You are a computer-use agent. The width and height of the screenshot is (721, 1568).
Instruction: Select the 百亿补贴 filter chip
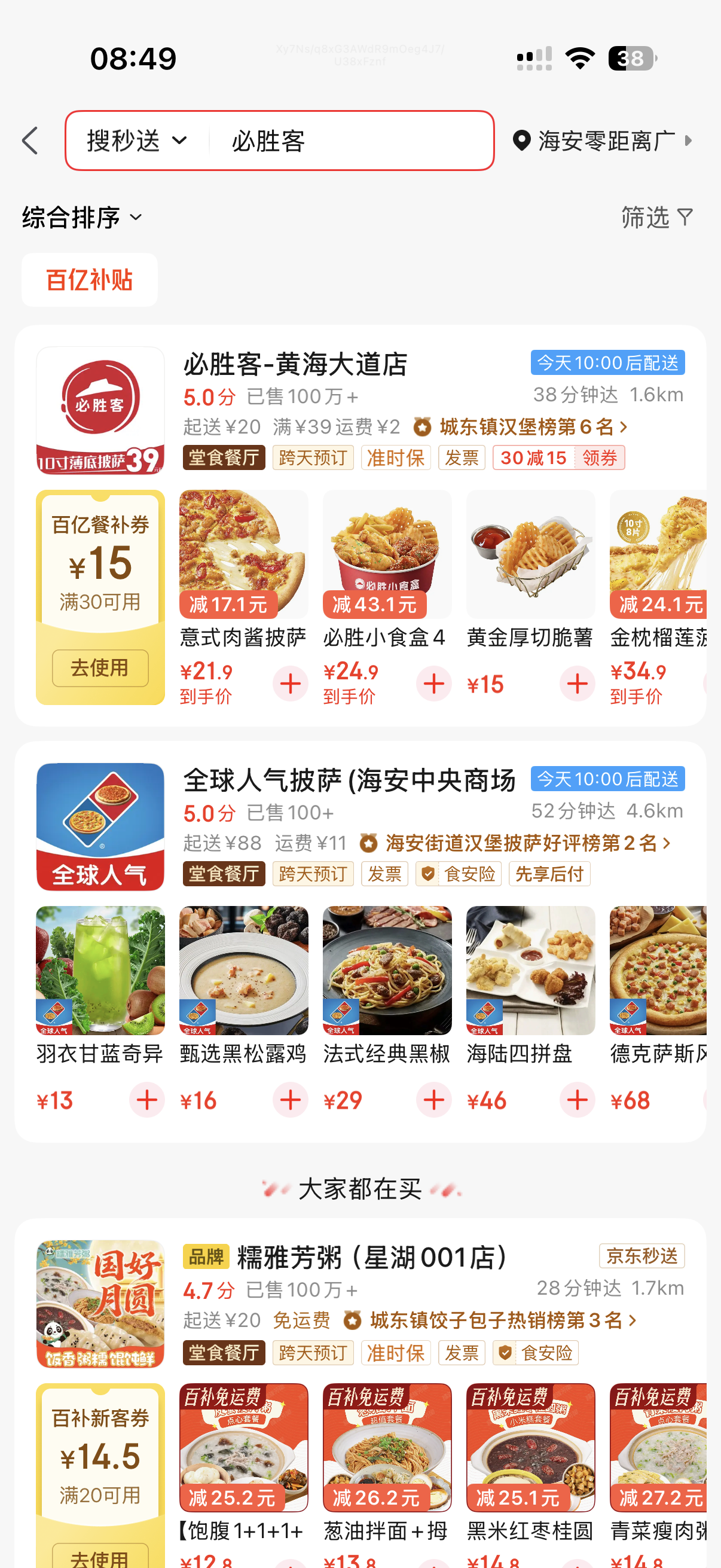click(x=90, y=280)
